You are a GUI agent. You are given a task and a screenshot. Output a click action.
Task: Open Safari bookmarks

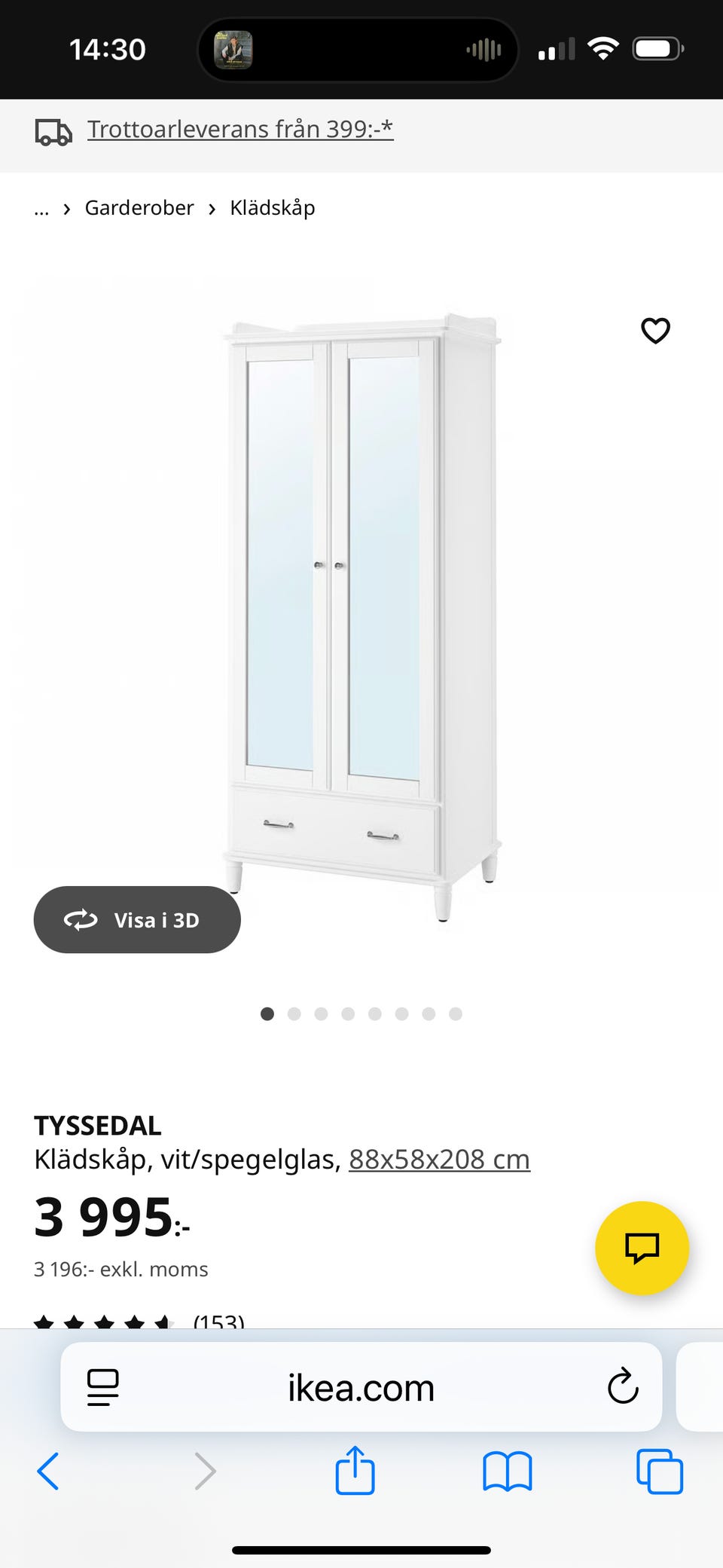pyautogui.click(x=508, y=1471)
